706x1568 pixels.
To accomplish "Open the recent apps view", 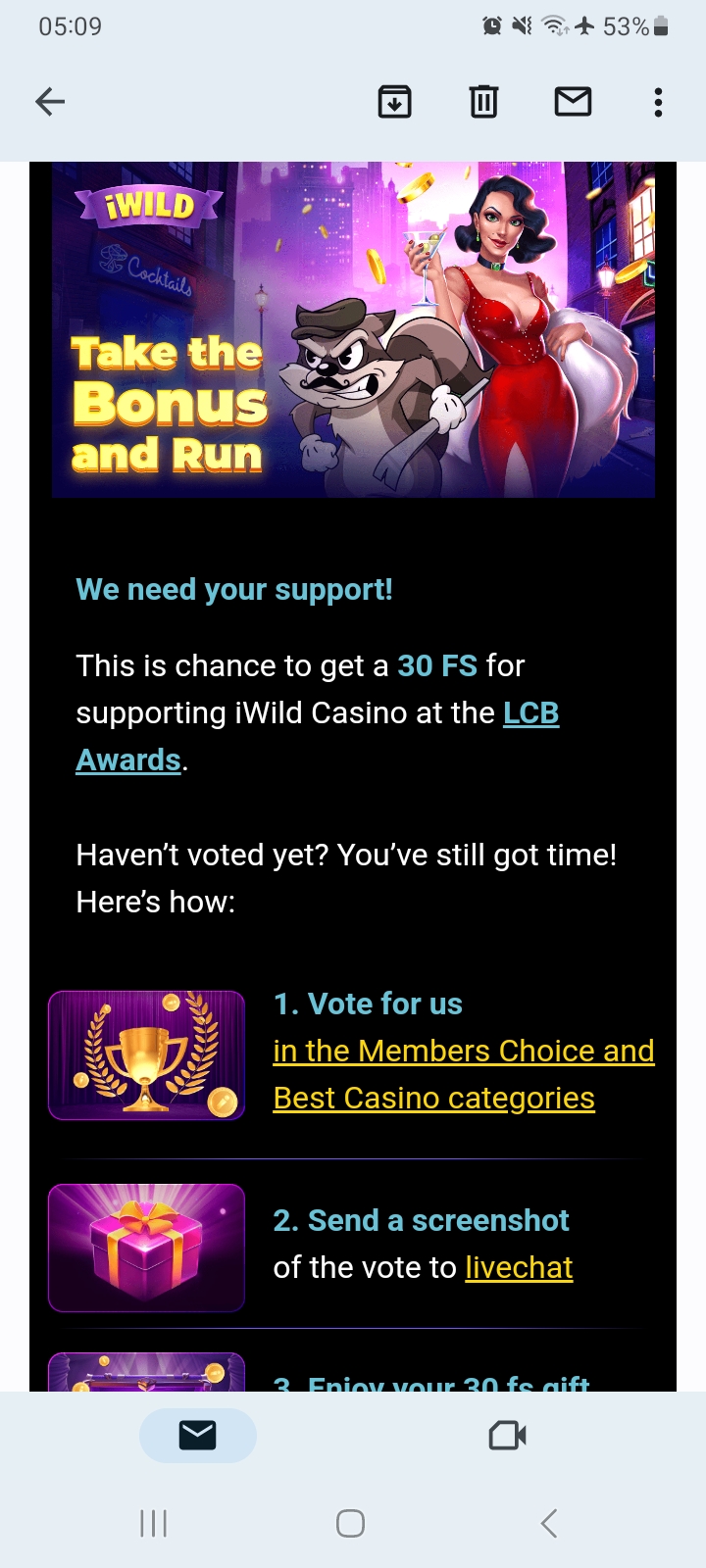I will 154,1523.
